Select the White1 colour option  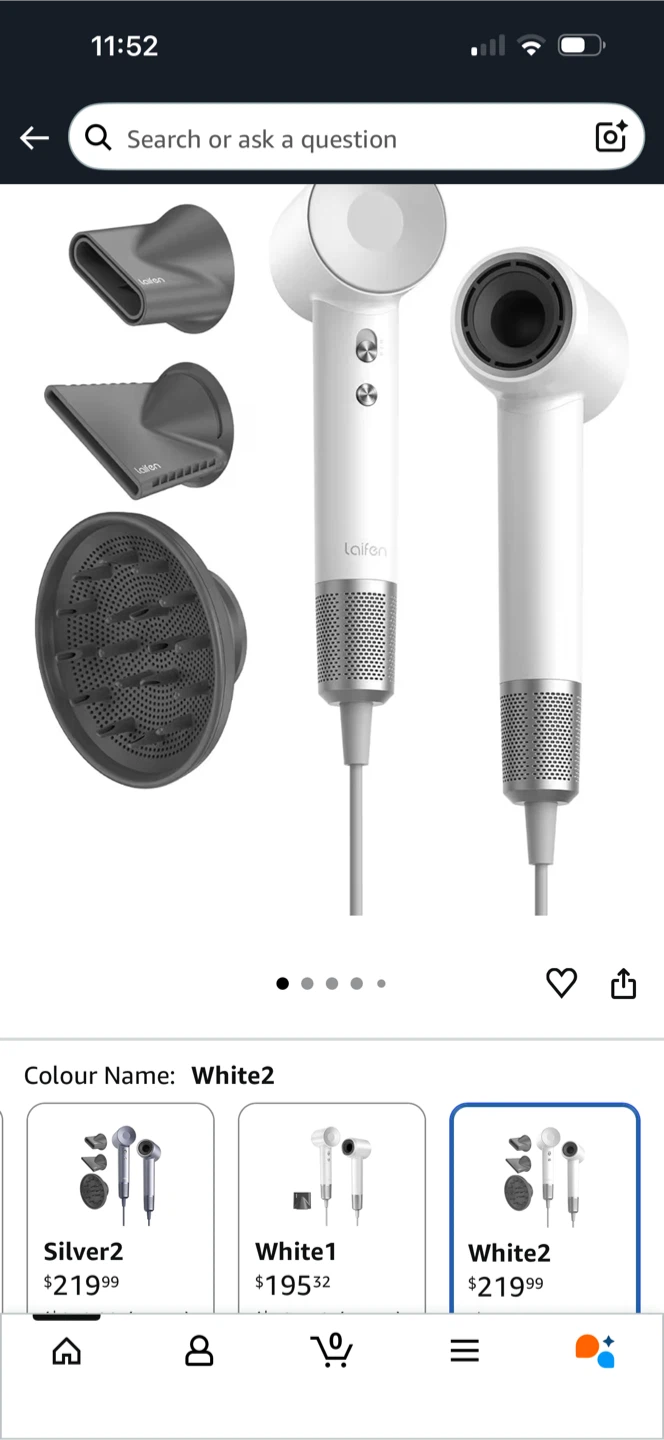tap(332, 1208)
